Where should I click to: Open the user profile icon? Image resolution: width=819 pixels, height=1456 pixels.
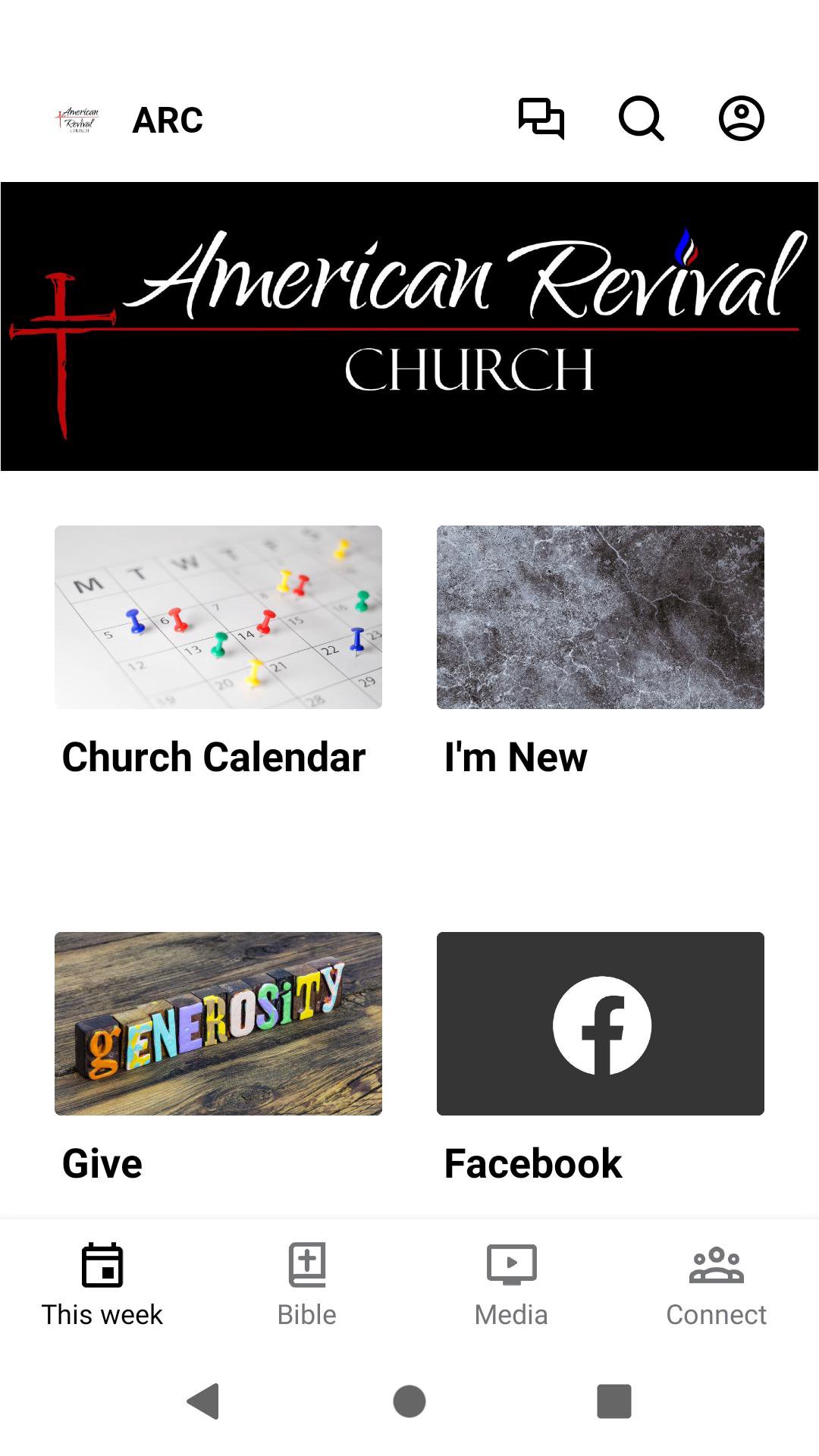pyautogui.click(x=741, y=119)
